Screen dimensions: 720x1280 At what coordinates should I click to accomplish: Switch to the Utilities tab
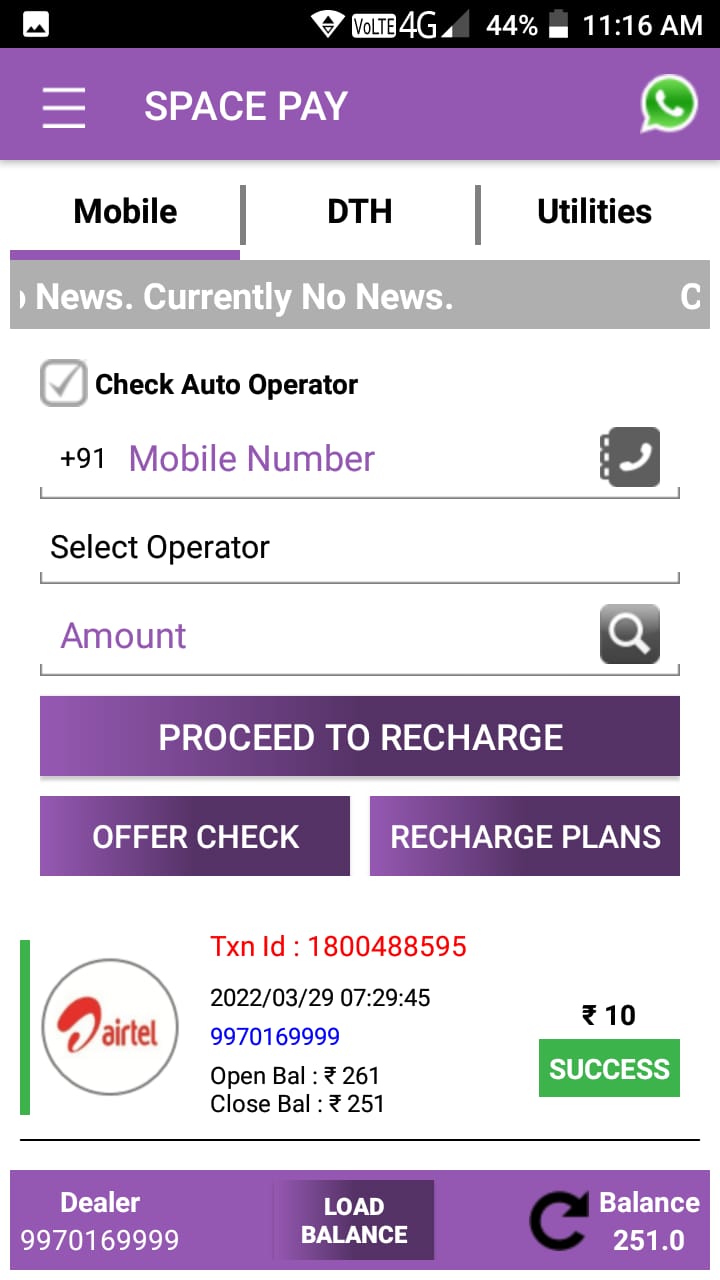[594, 212]
